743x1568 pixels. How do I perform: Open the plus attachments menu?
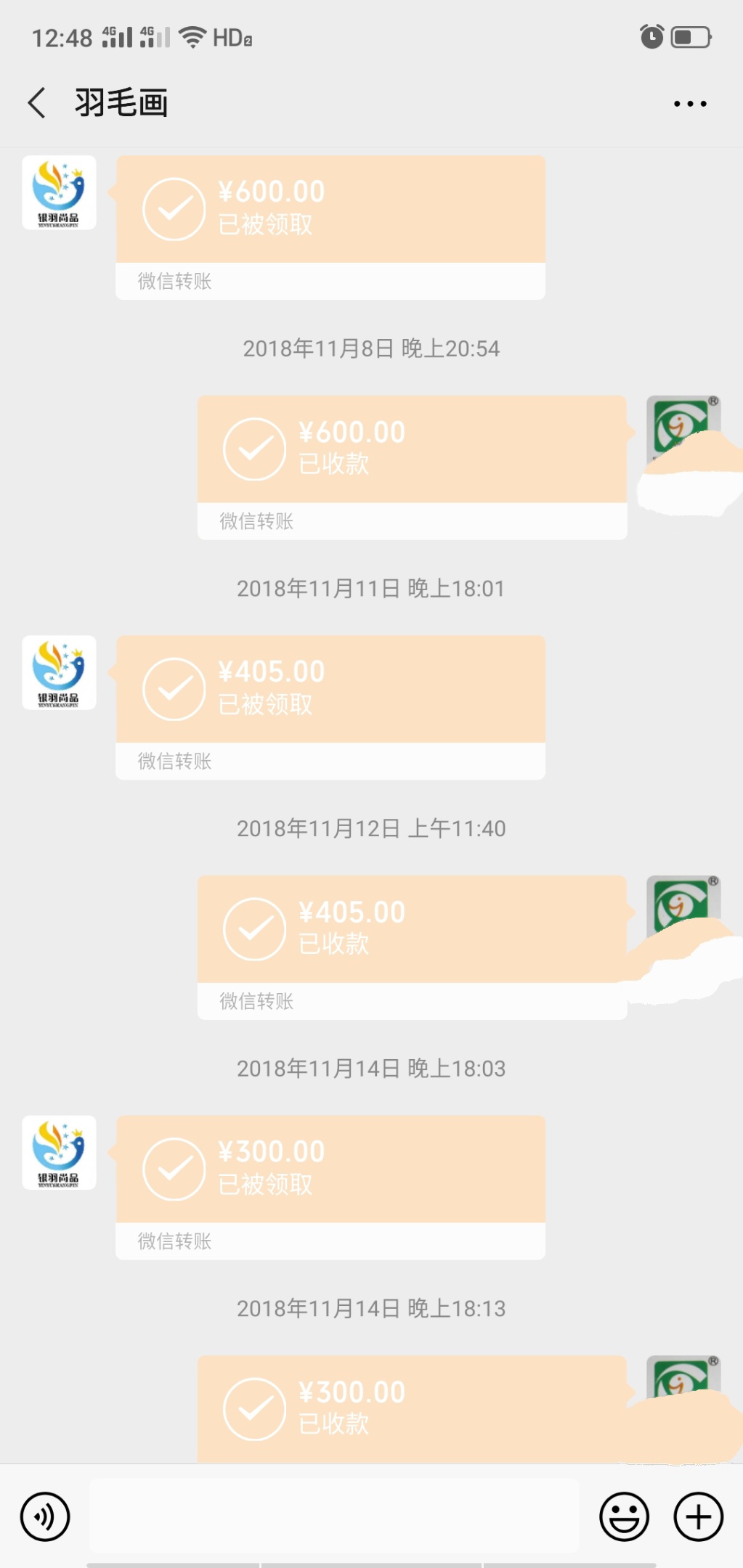click(x=698, y=1516)
